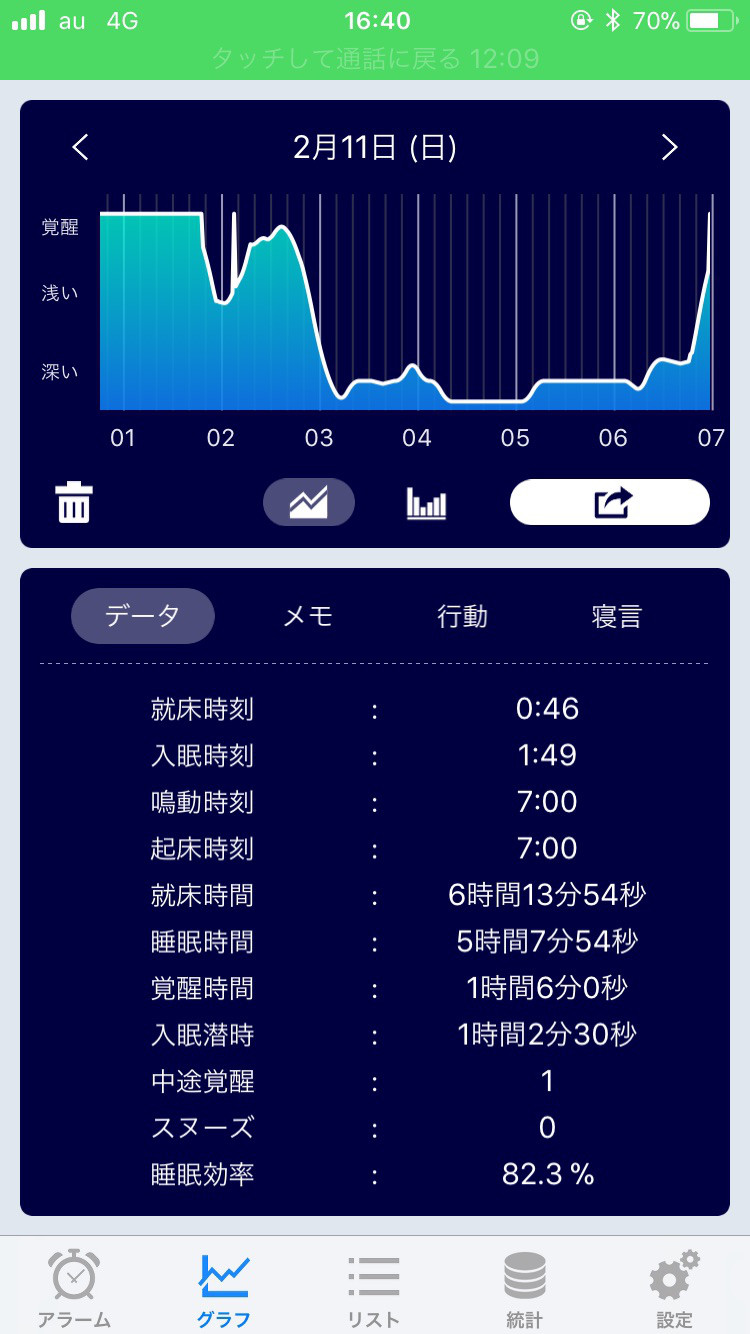Screen dimensions: 750x1334
Task: Open the 行動 tab
Action: [x=462, y=616]
